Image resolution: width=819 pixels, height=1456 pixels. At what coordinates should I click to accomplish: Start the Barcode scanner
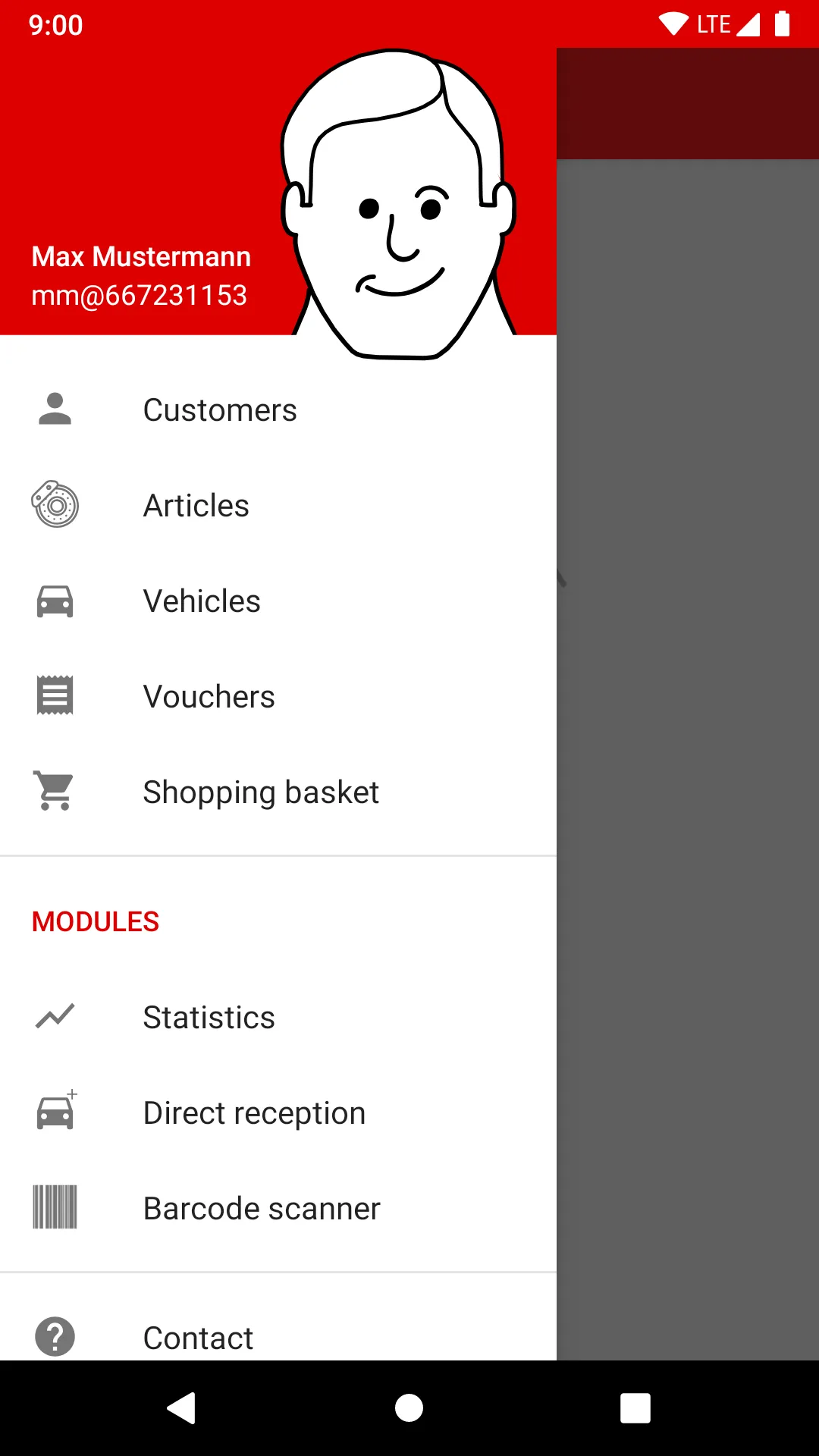click(262, 1209)
